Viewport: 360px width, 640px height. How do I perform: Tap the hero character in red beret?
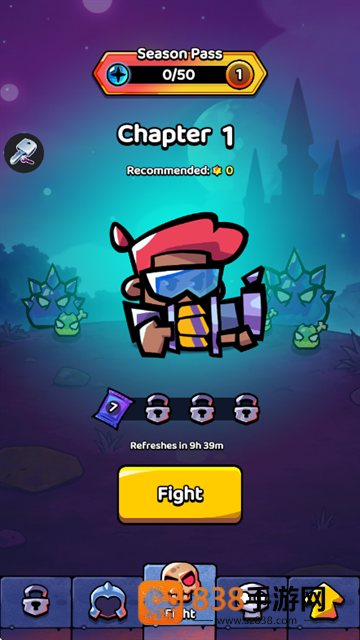[x=187, y=284]
